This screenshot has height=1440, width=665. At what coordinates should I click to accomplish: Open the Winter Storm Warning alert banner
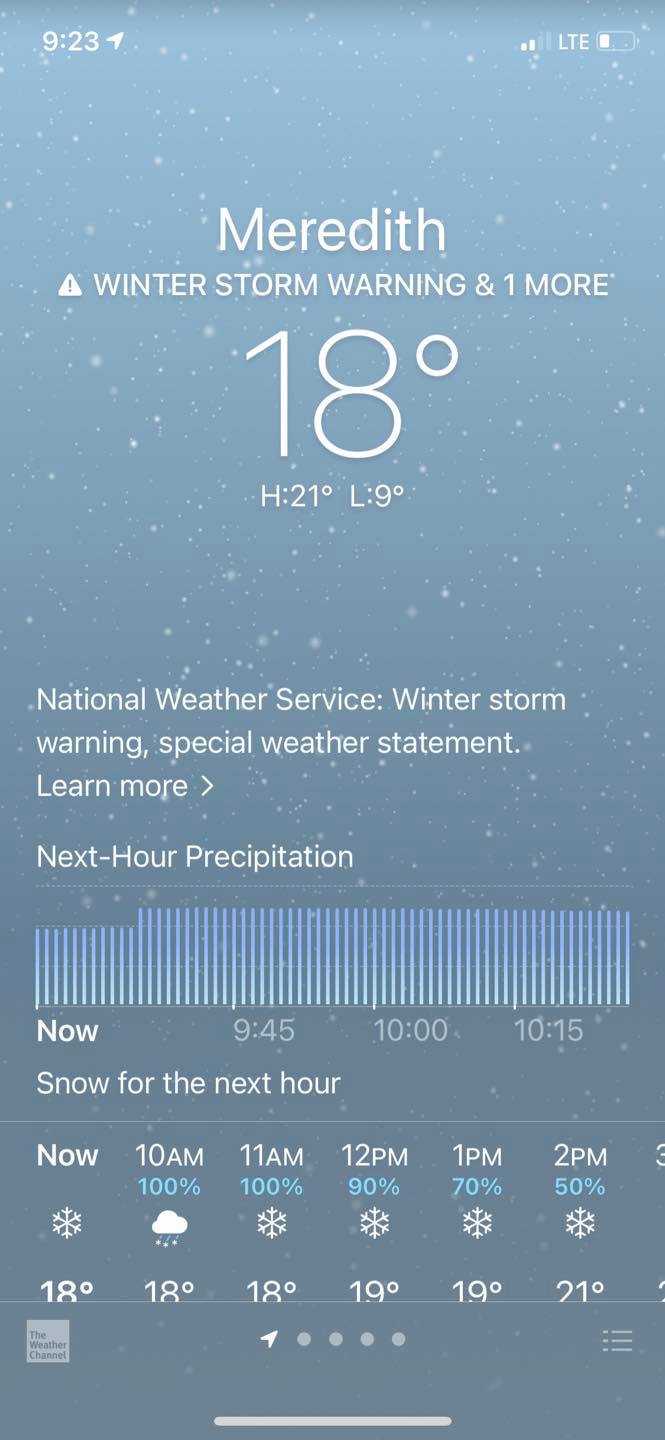coord(333,285)
